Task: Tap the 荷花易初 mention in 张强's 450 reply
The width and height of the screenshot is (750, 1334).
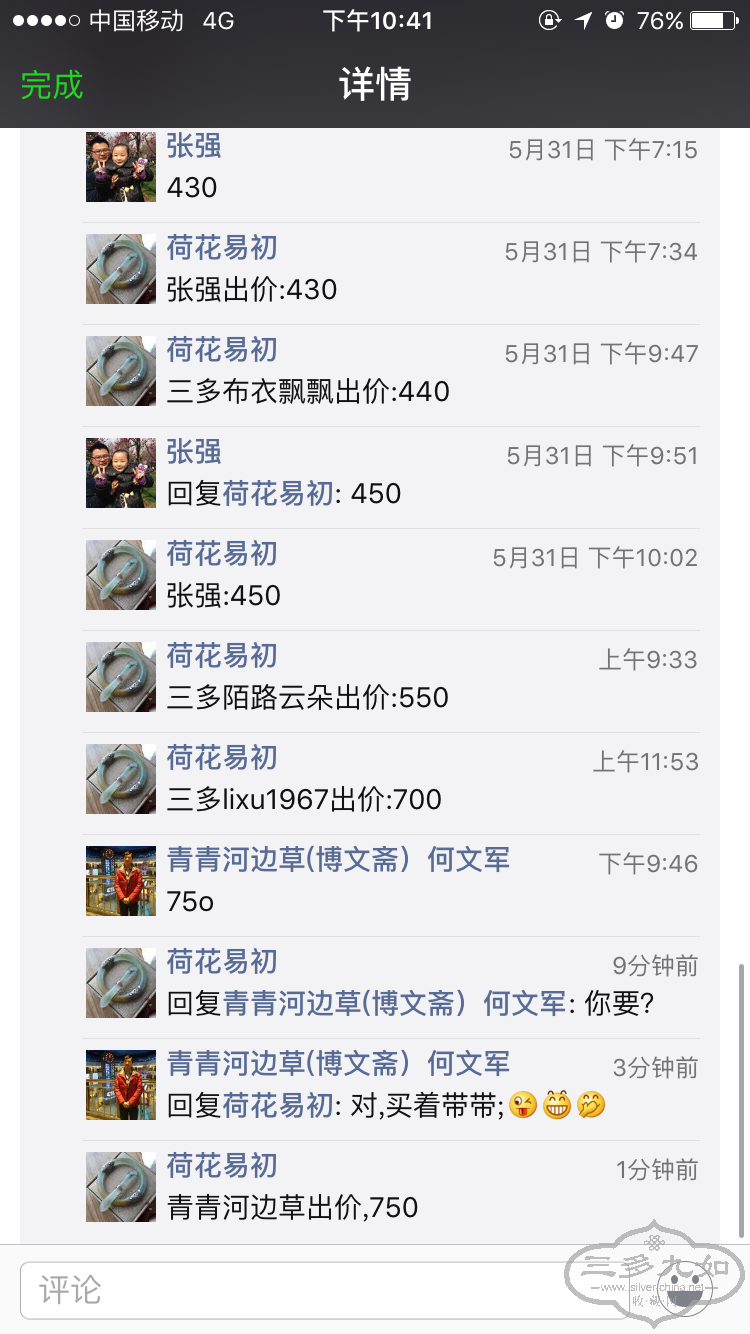Action: [x=277, y=494]
